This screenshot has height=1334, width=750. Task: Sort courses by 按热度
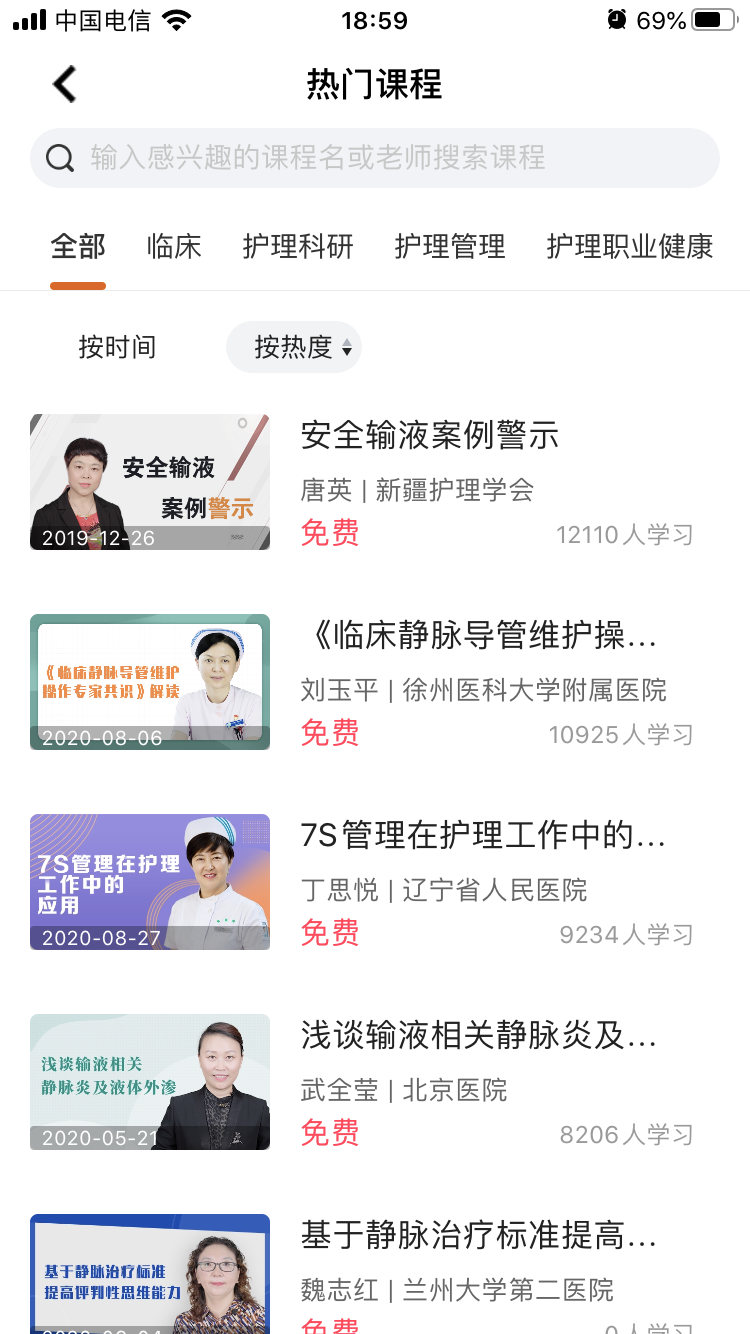click(294, 347)
